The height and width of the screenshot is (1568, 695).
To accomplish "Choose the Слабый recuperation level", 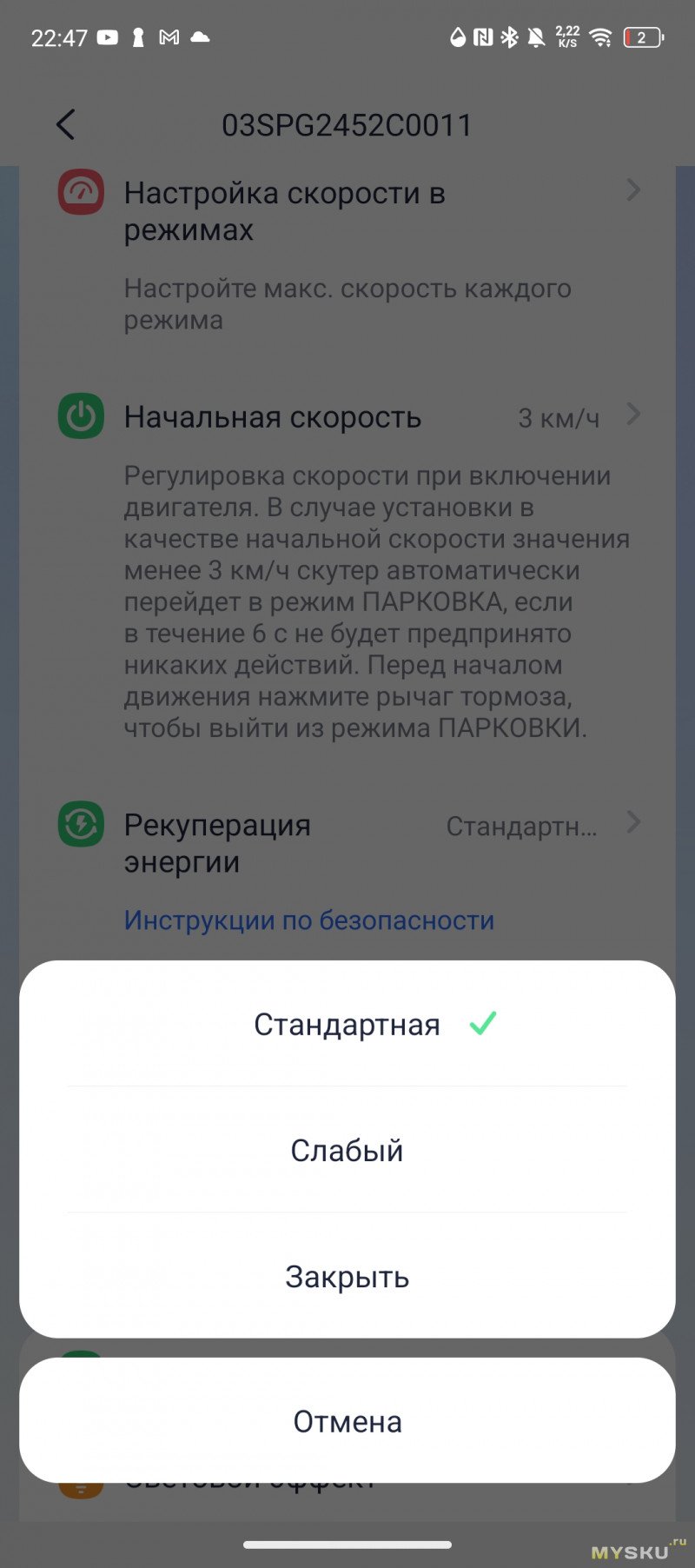I will click(347, 1150).
